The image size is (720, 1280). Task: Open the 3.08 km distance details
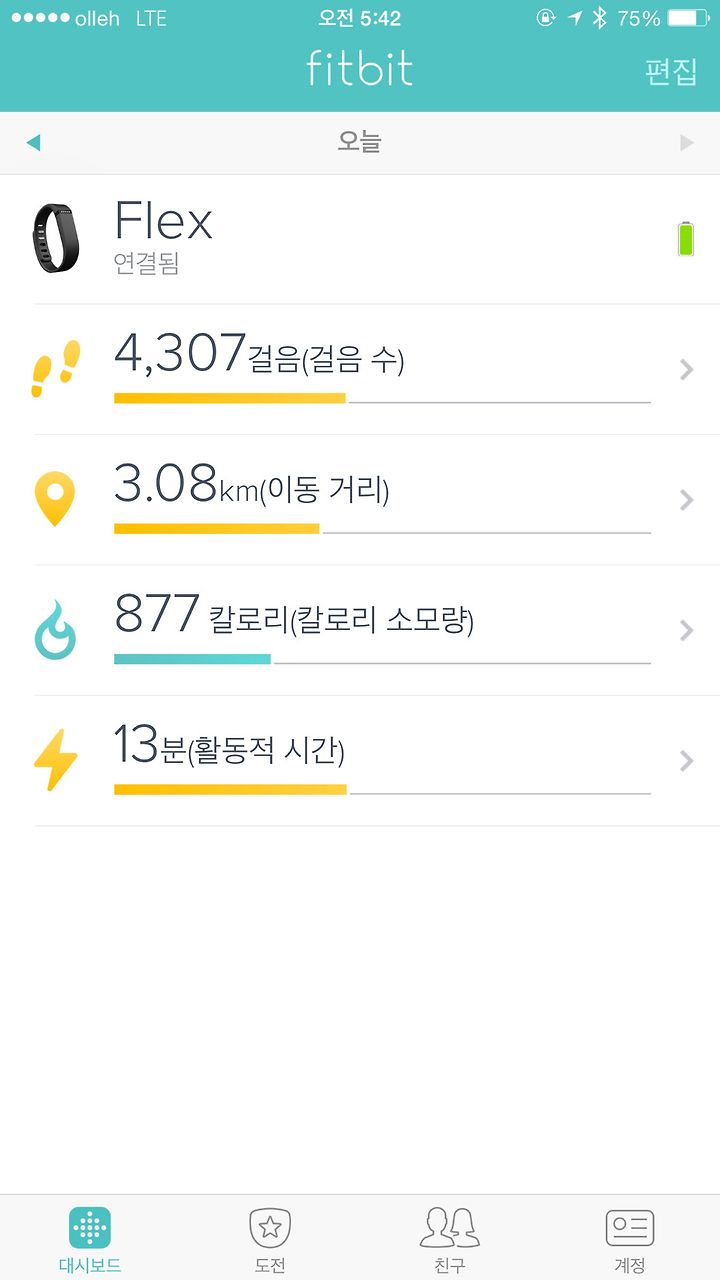[x=360, y=500]
